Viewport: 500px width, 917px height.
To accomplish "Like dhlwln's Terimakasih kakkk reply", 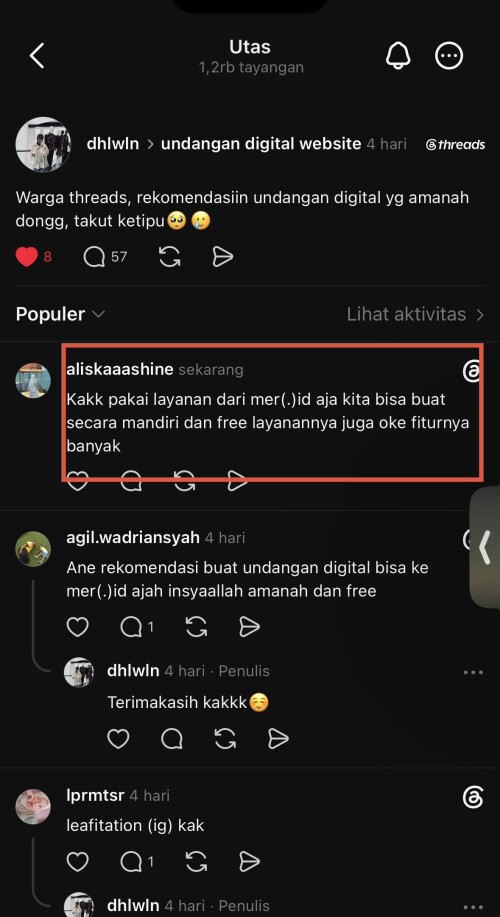I will coord(118,739).
